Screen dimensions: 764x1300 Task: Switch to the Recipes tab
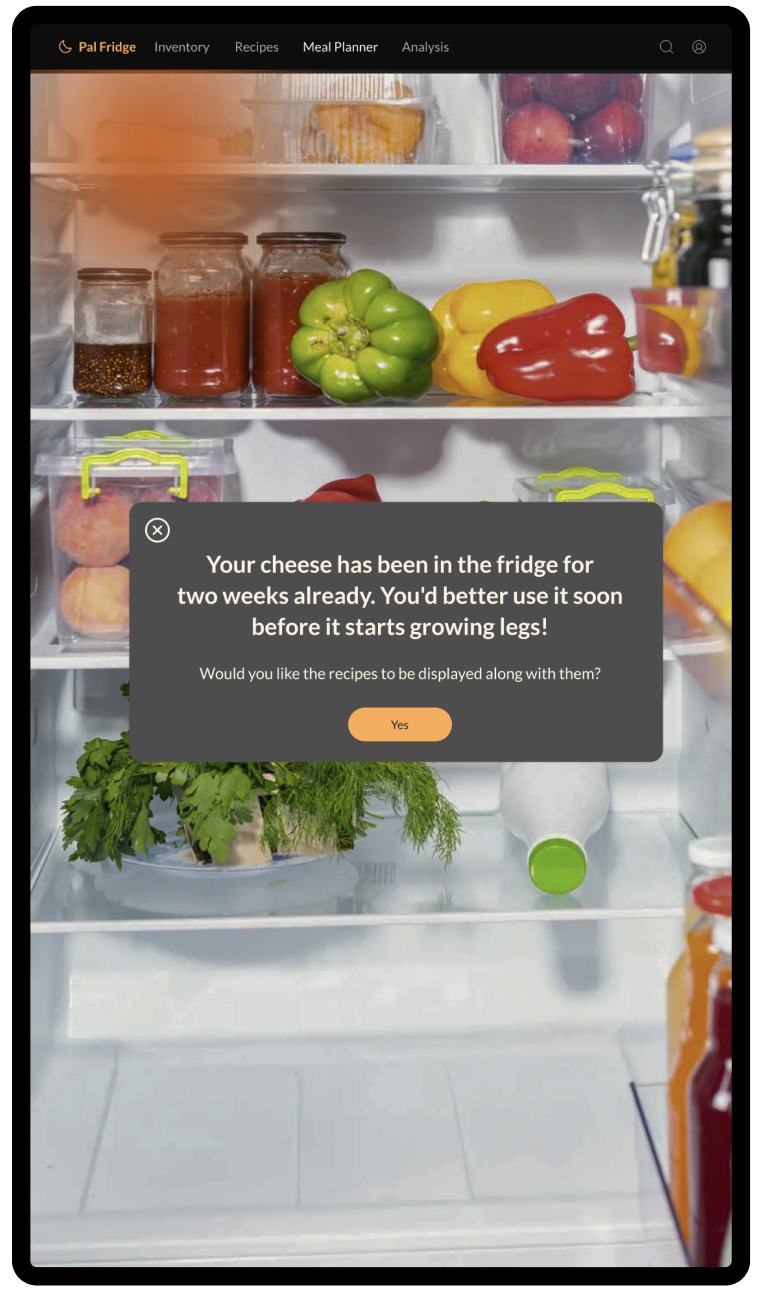pyautogui.click(x=257, y=47)
